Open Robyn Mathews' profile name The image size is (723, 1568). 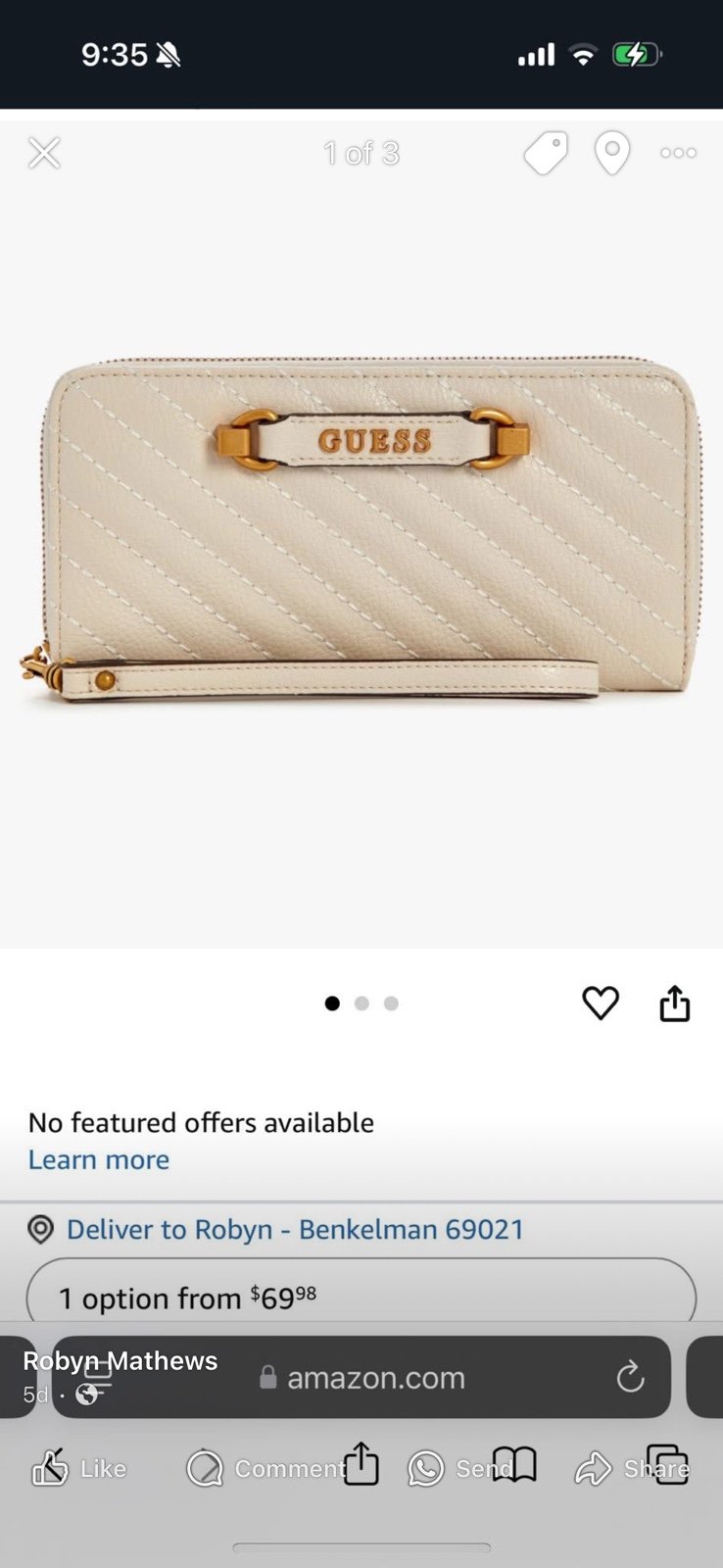pos(120,1361)
